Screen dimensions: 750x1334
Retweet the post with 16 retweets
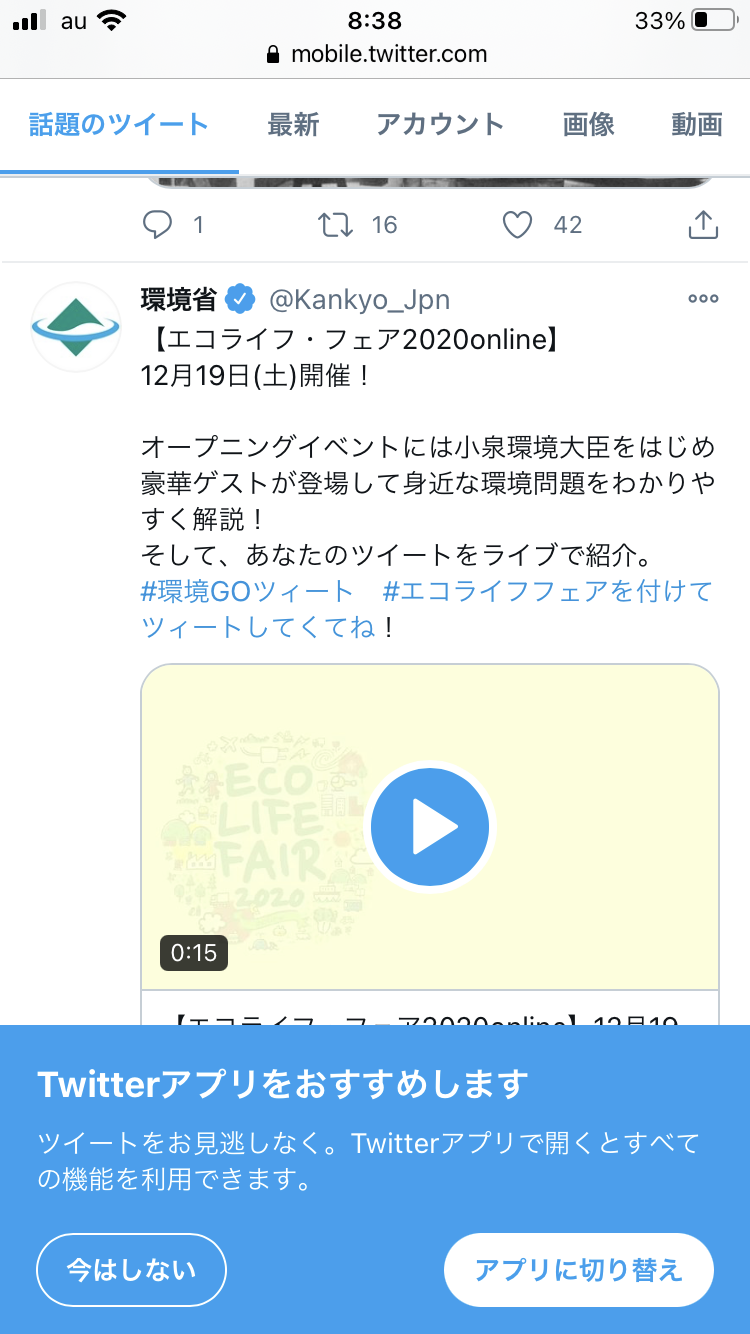coord(336,225)
